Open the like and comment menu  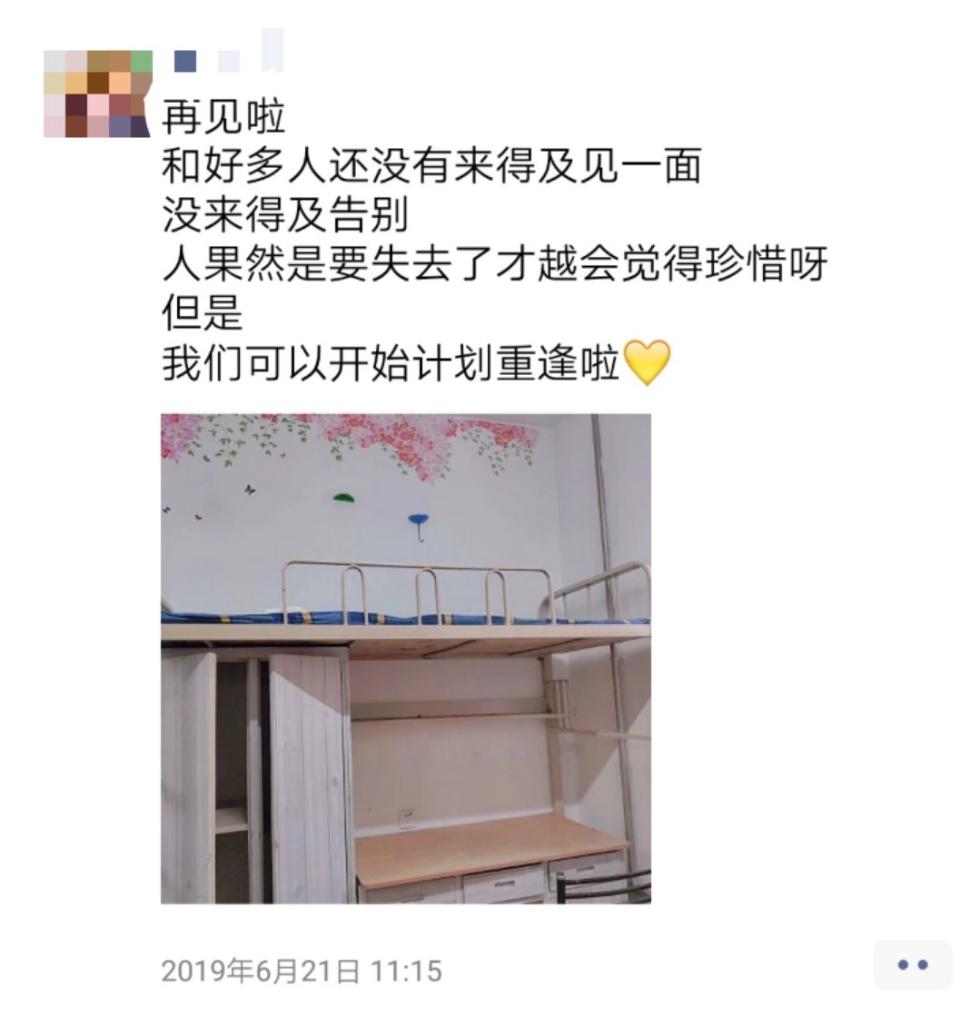coord(912,964)
